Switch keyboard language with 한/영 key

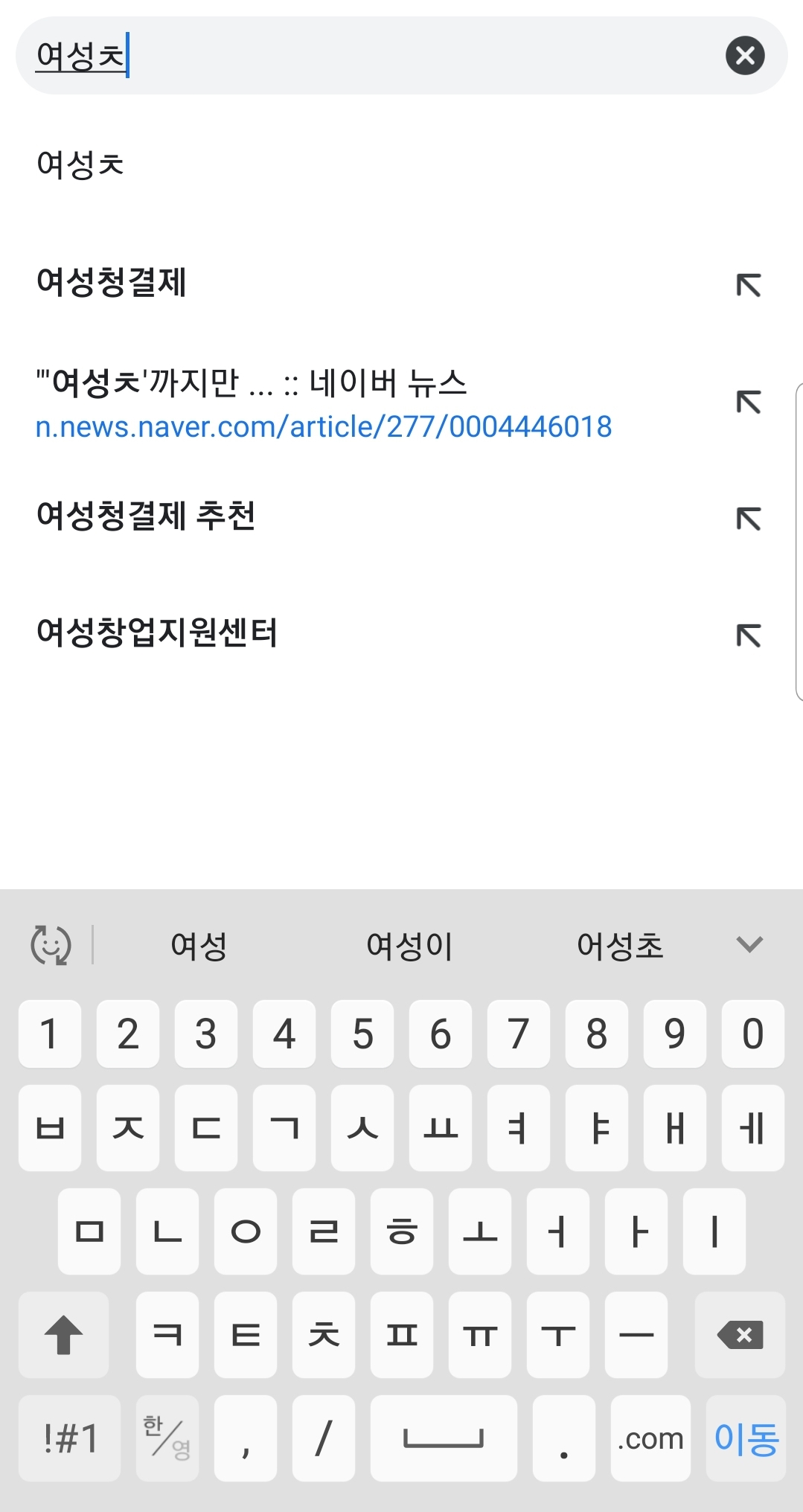point(167,1438)
